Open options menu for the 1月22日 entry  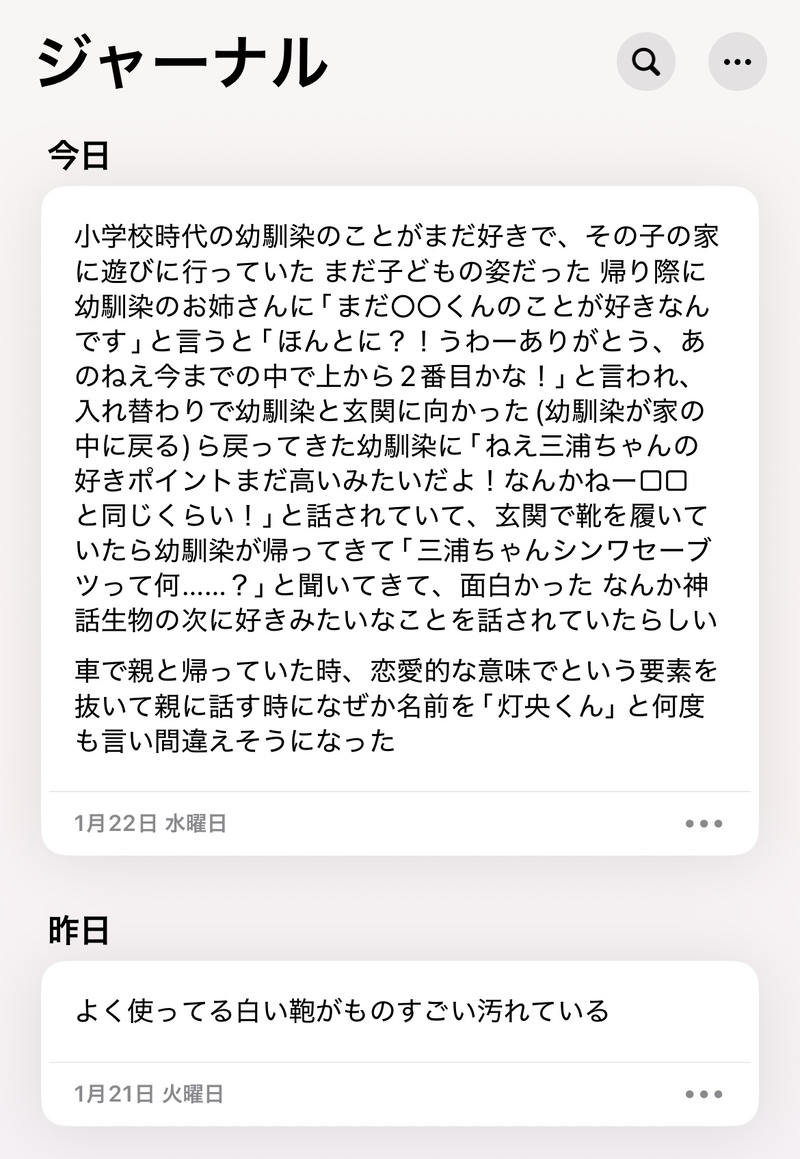coord(703,824)
